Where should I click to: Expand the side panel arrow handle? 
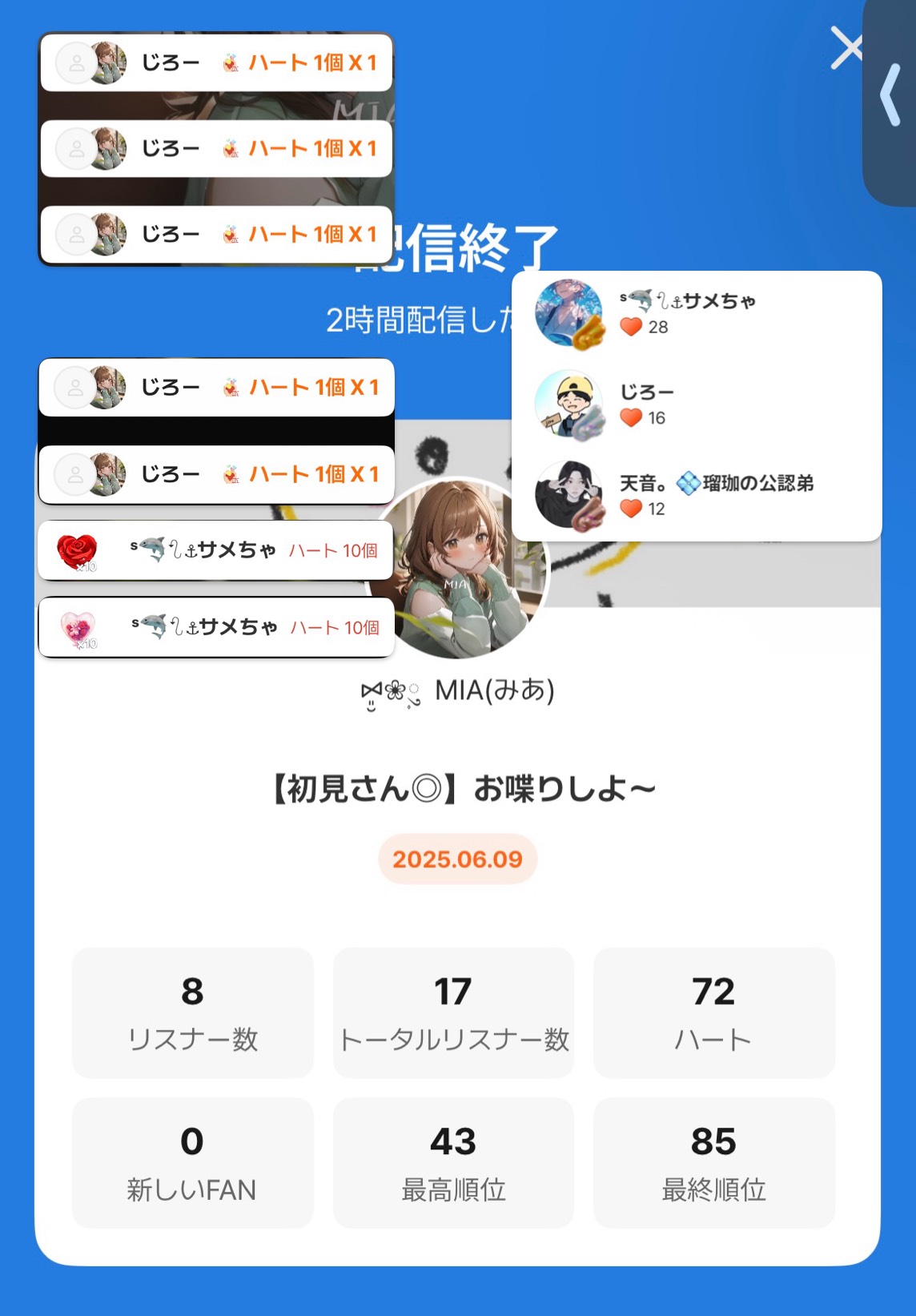pos(890,96)
